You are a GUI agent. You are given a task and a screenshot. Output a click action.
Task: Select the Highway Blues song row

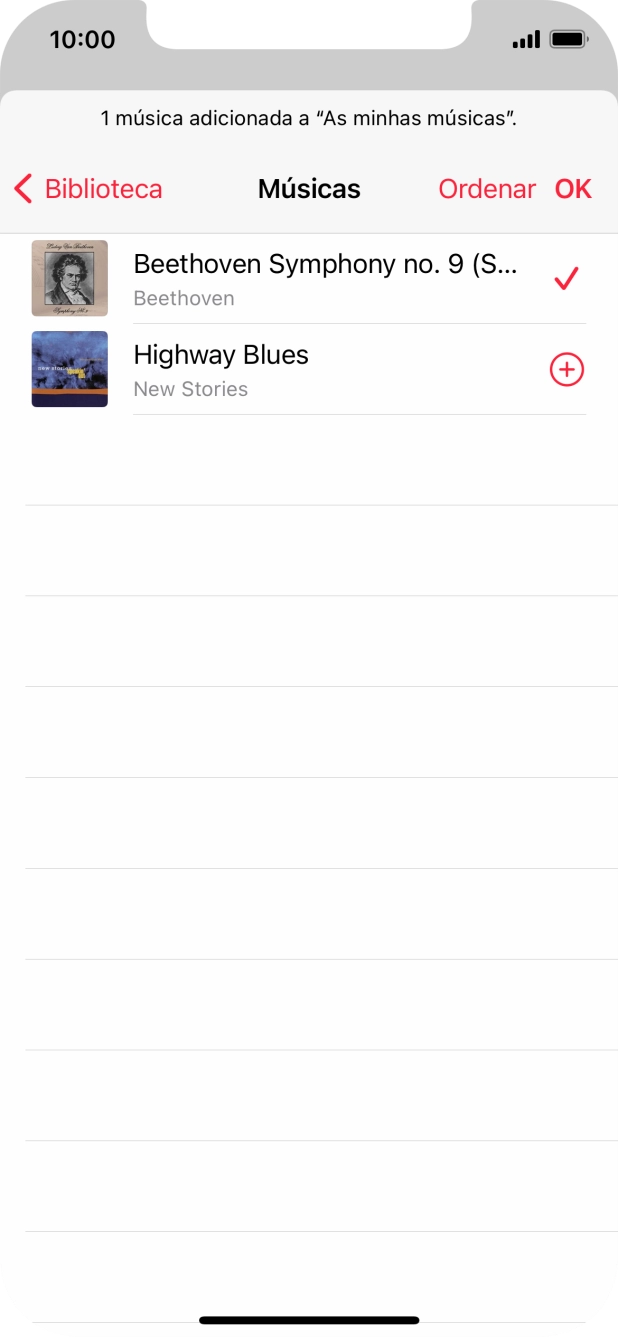point(309,370)
